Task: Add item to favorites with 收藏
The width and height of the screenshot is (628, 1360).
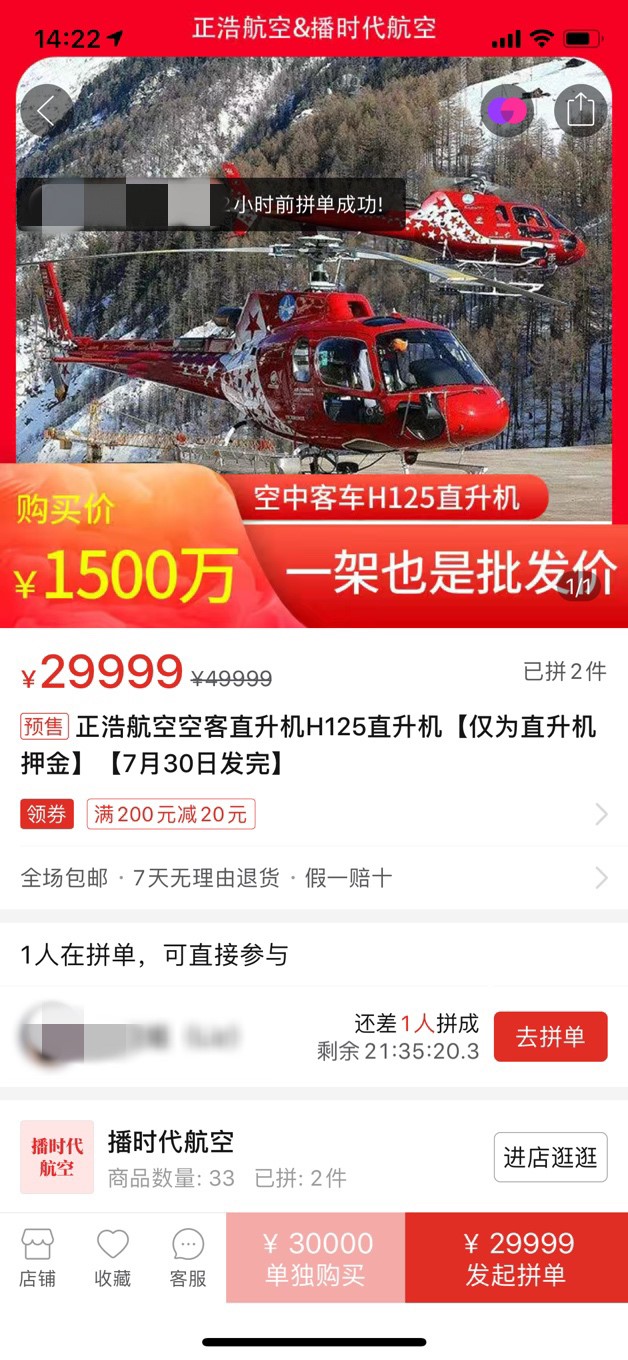Action: coord(113,1258)
